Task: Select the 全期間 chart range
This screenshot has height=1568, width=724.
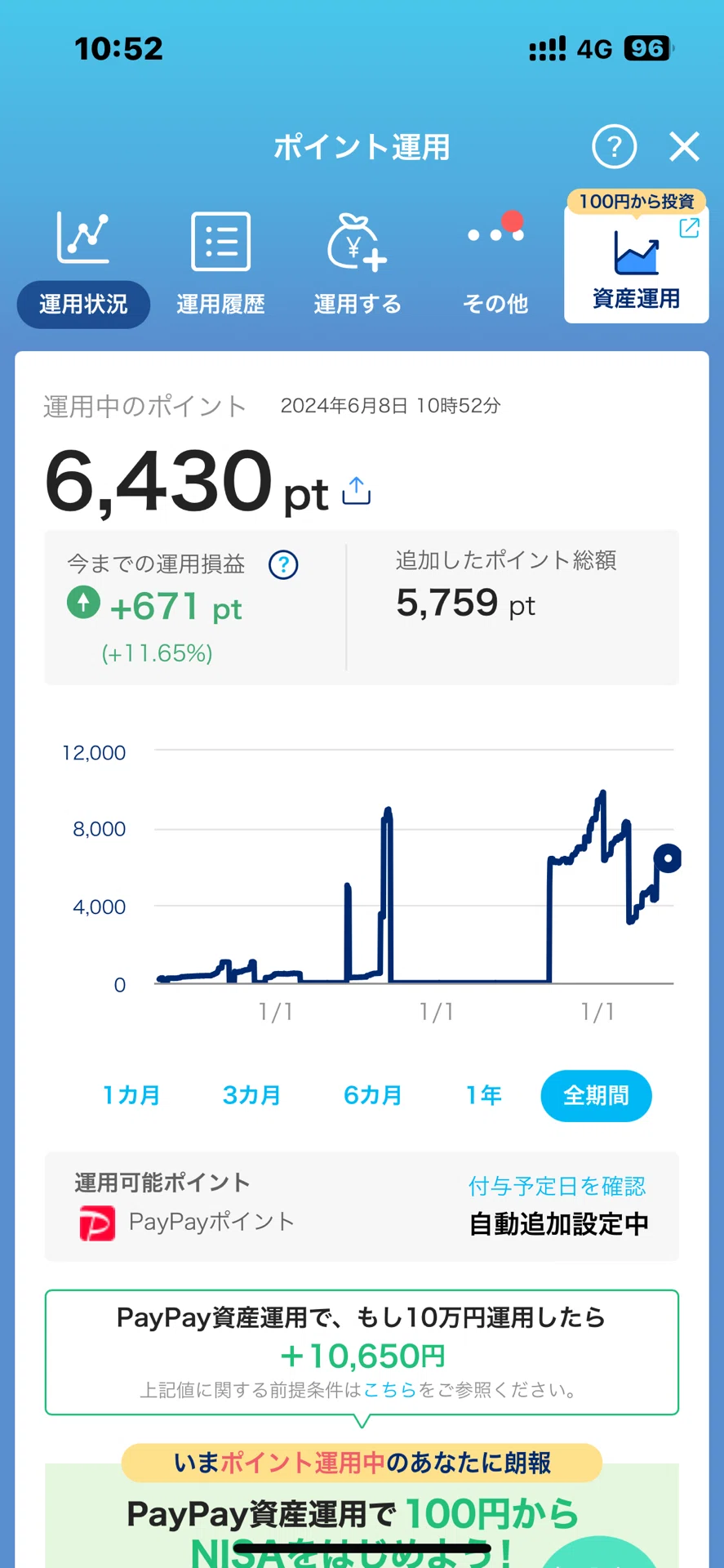Action: [596, 1095]
